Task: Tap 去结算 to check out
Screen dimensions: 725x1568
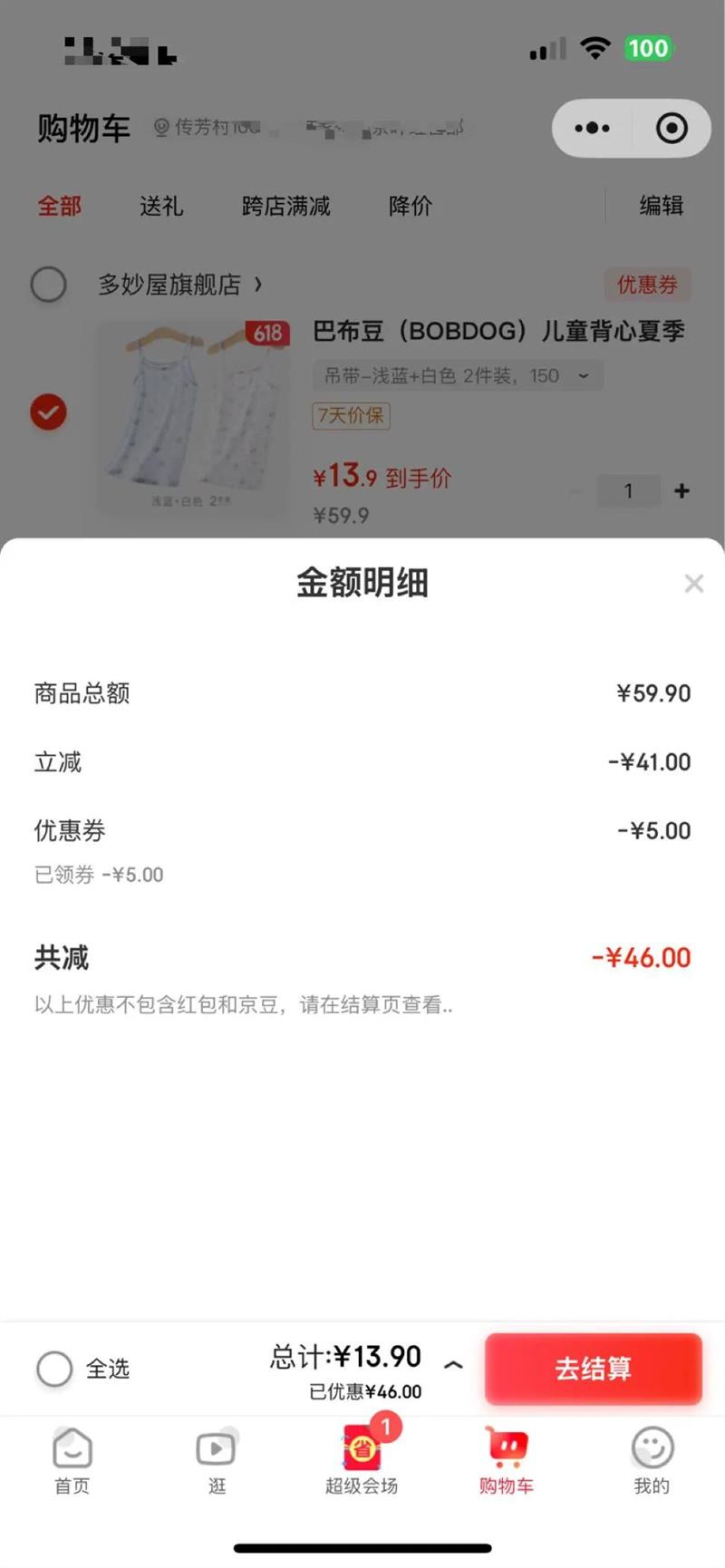Action: click(x=593, y=1369)
